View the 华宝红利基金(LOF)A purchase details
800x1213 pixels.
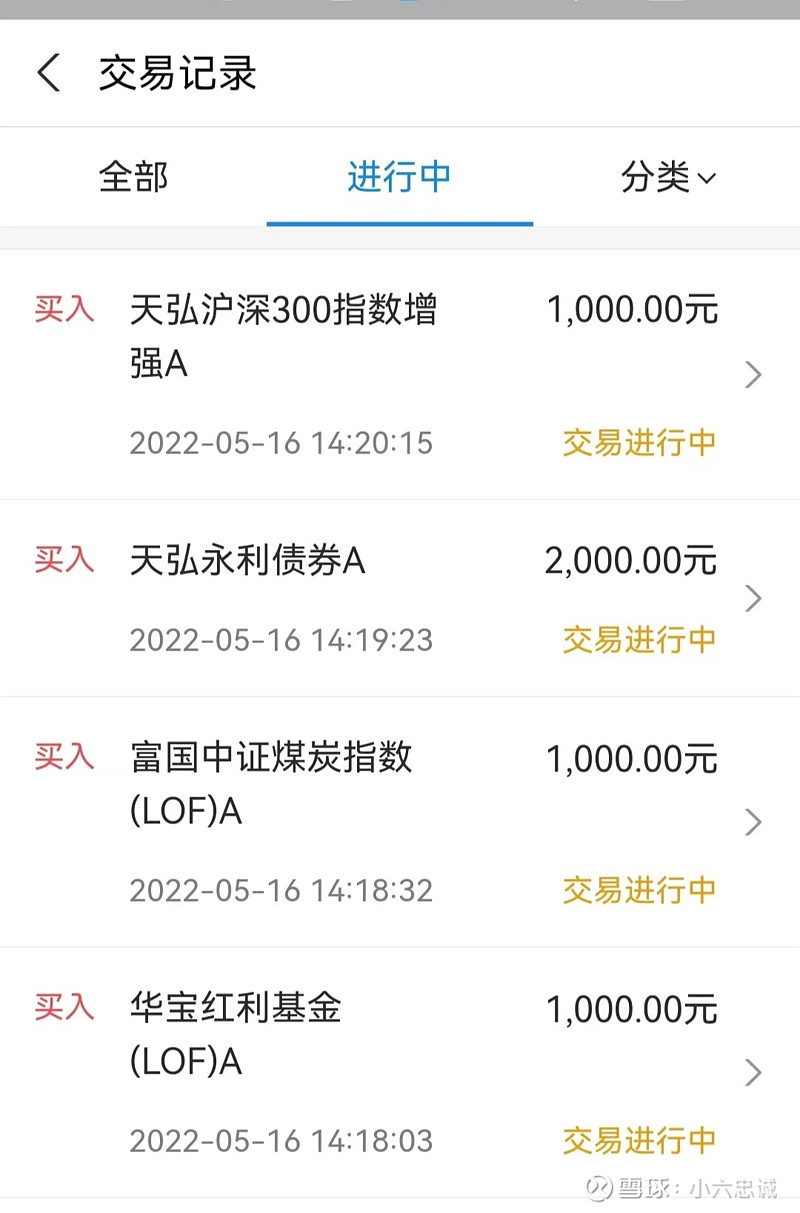(400, 1072)
